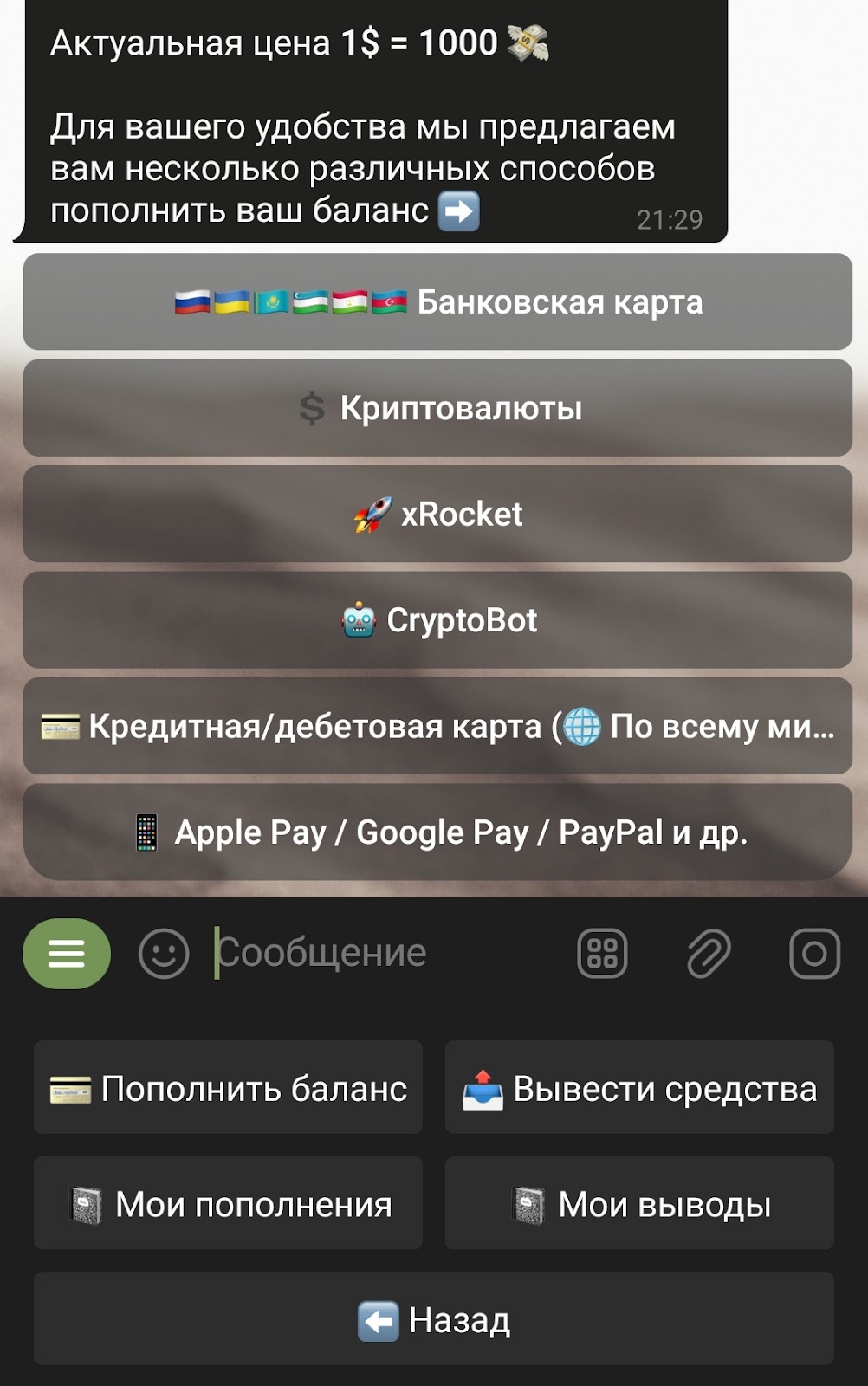
Task: Open the green bot menu button
Action: (67, 954)
